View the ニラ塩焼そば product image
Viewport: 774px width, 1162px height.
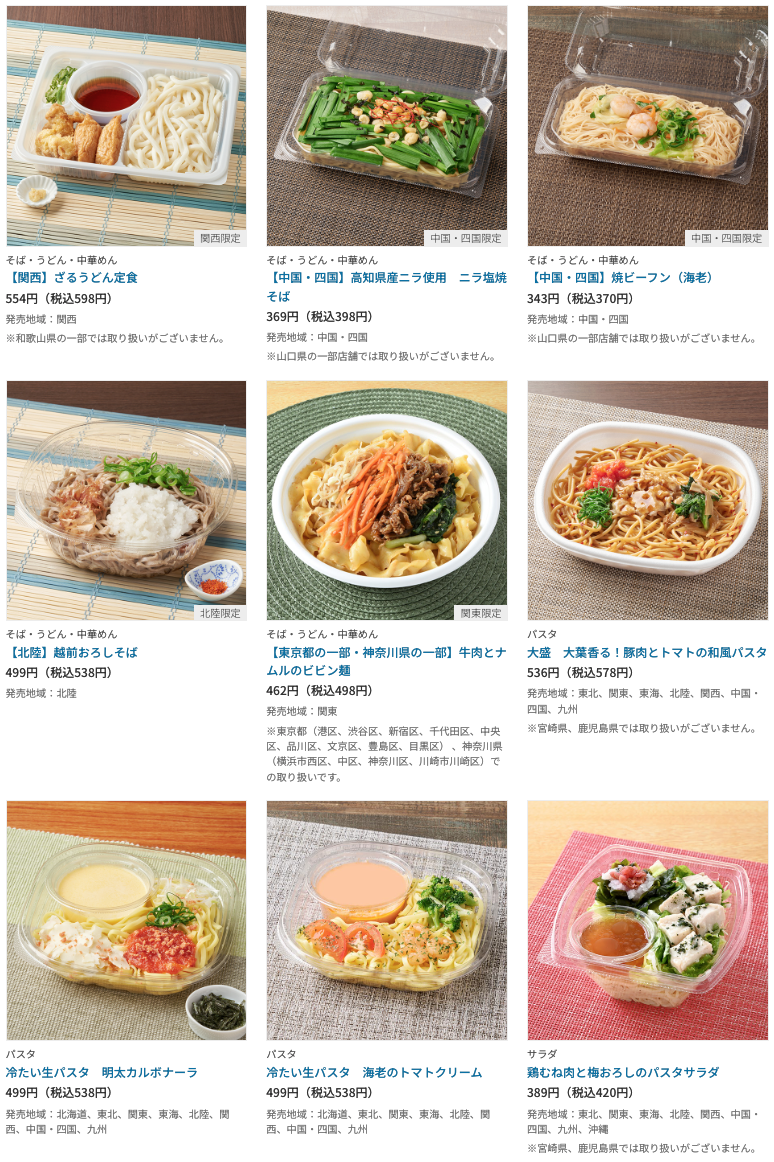click(x=386, y=126)
